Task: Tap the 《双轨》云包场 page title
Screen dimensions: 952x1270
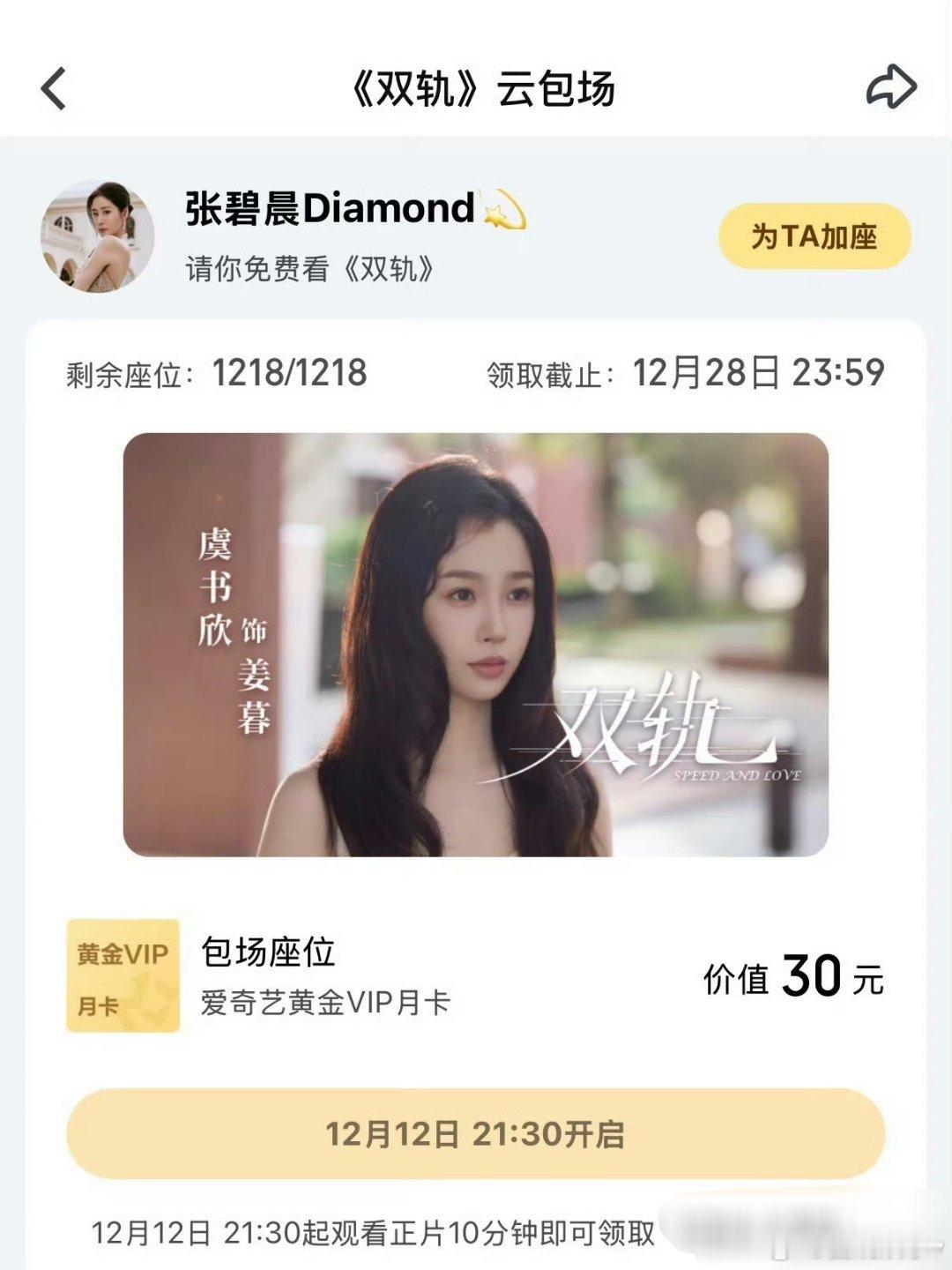Action: pos(476,87)
